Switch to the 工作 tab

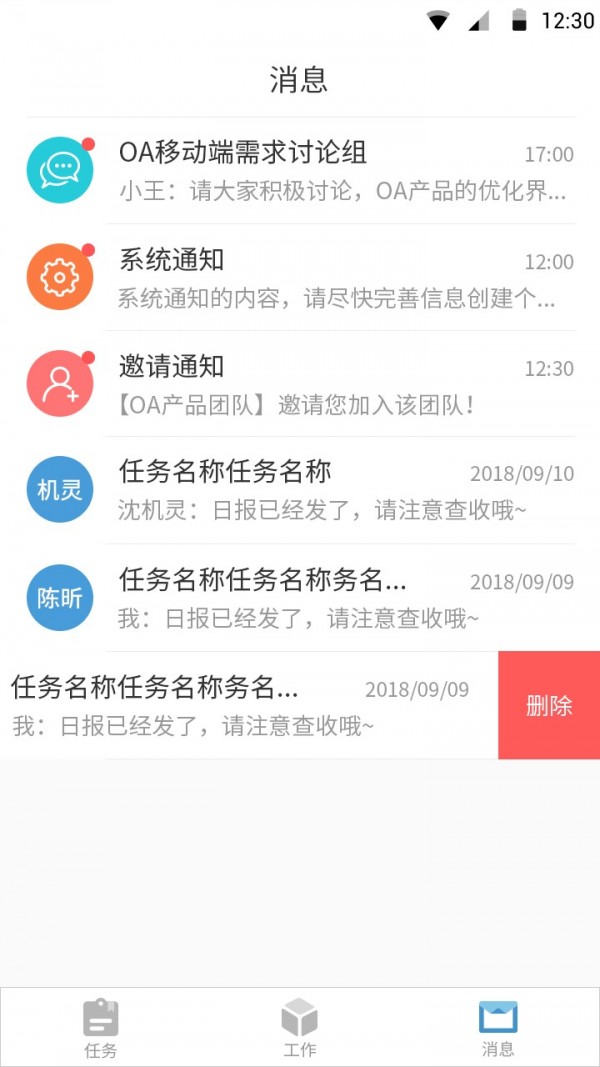(300, 1028)
